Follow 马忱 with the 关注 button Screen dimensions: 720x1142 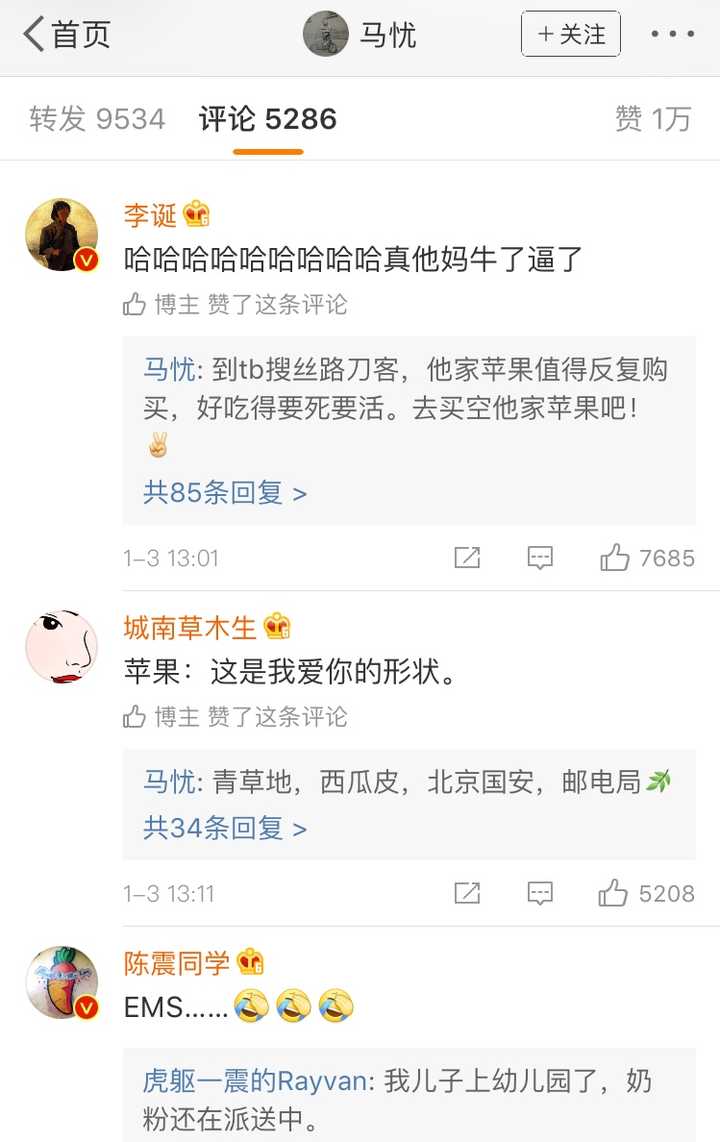pos(570,35)
